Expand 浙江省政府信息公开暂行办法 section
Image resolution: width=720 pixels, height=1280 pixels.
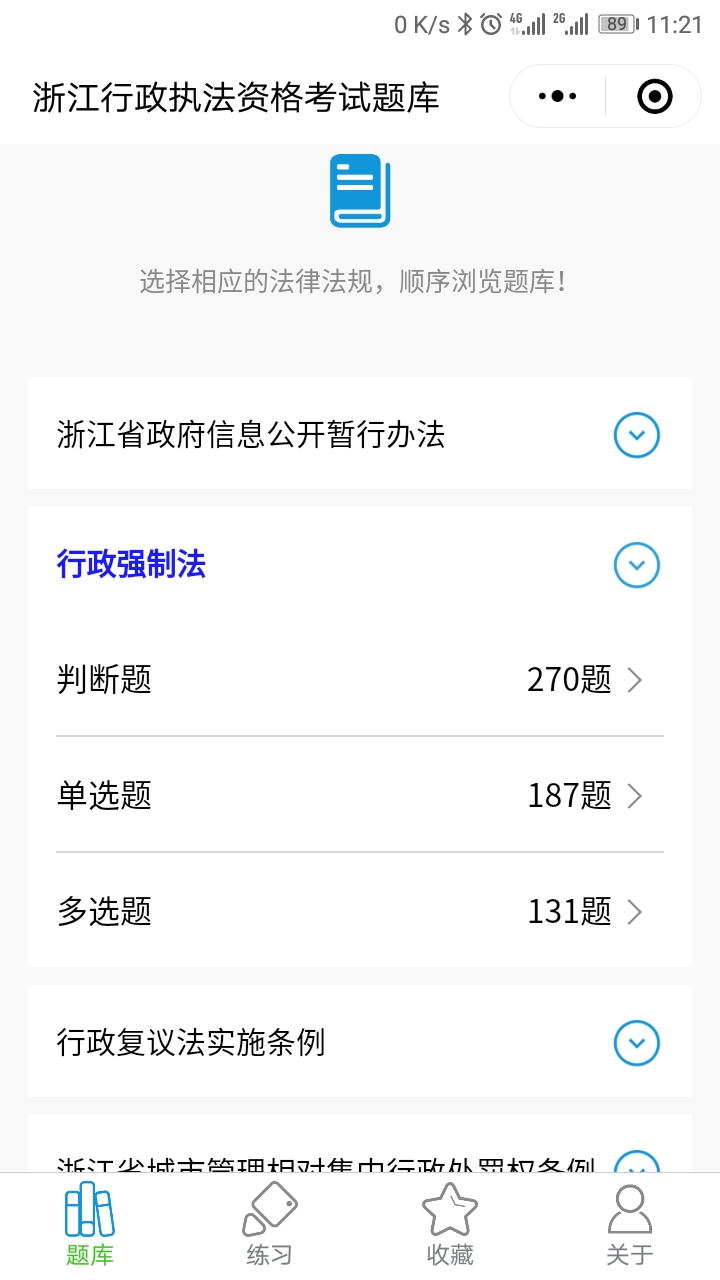[x=360, y=434]
